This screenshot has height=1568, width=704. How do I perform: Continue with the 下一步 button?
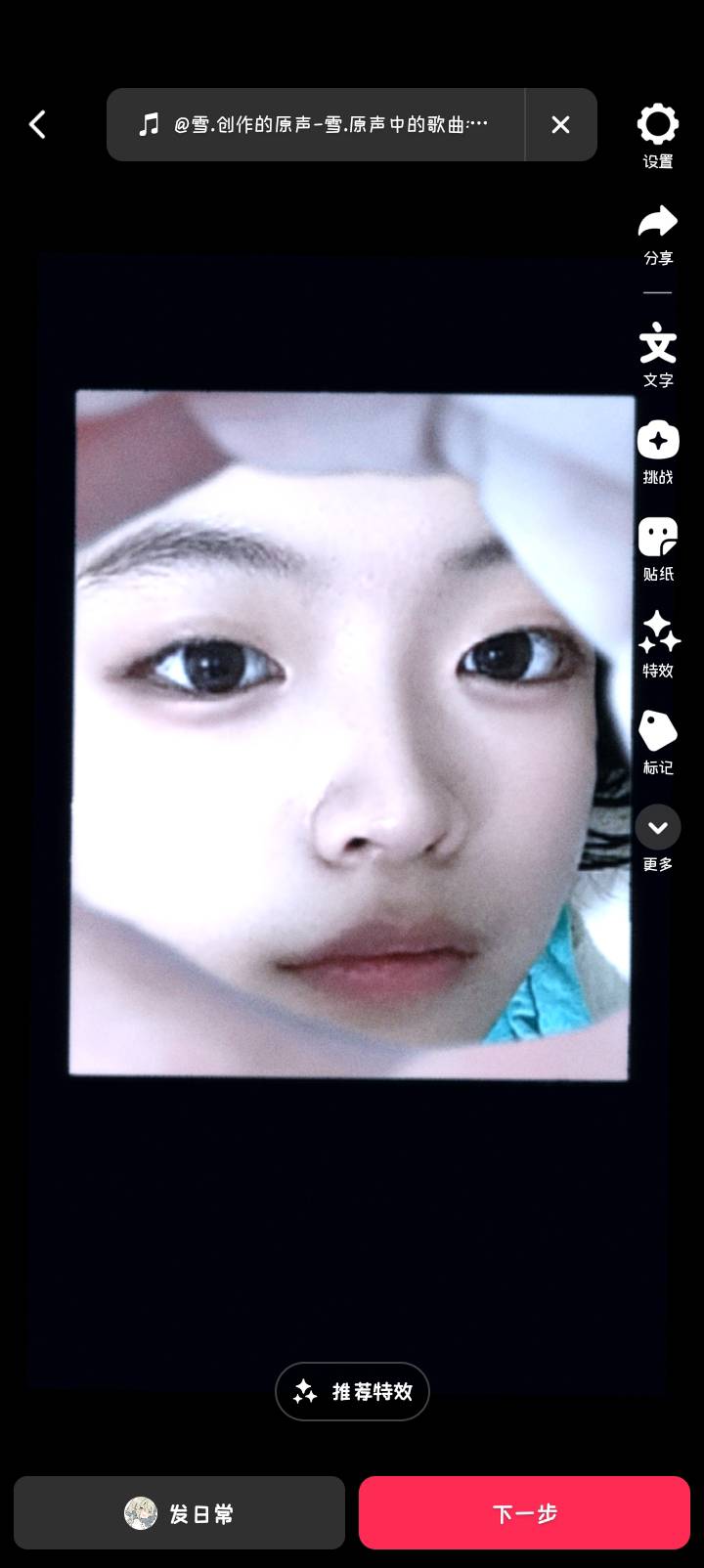point(524,1513)
